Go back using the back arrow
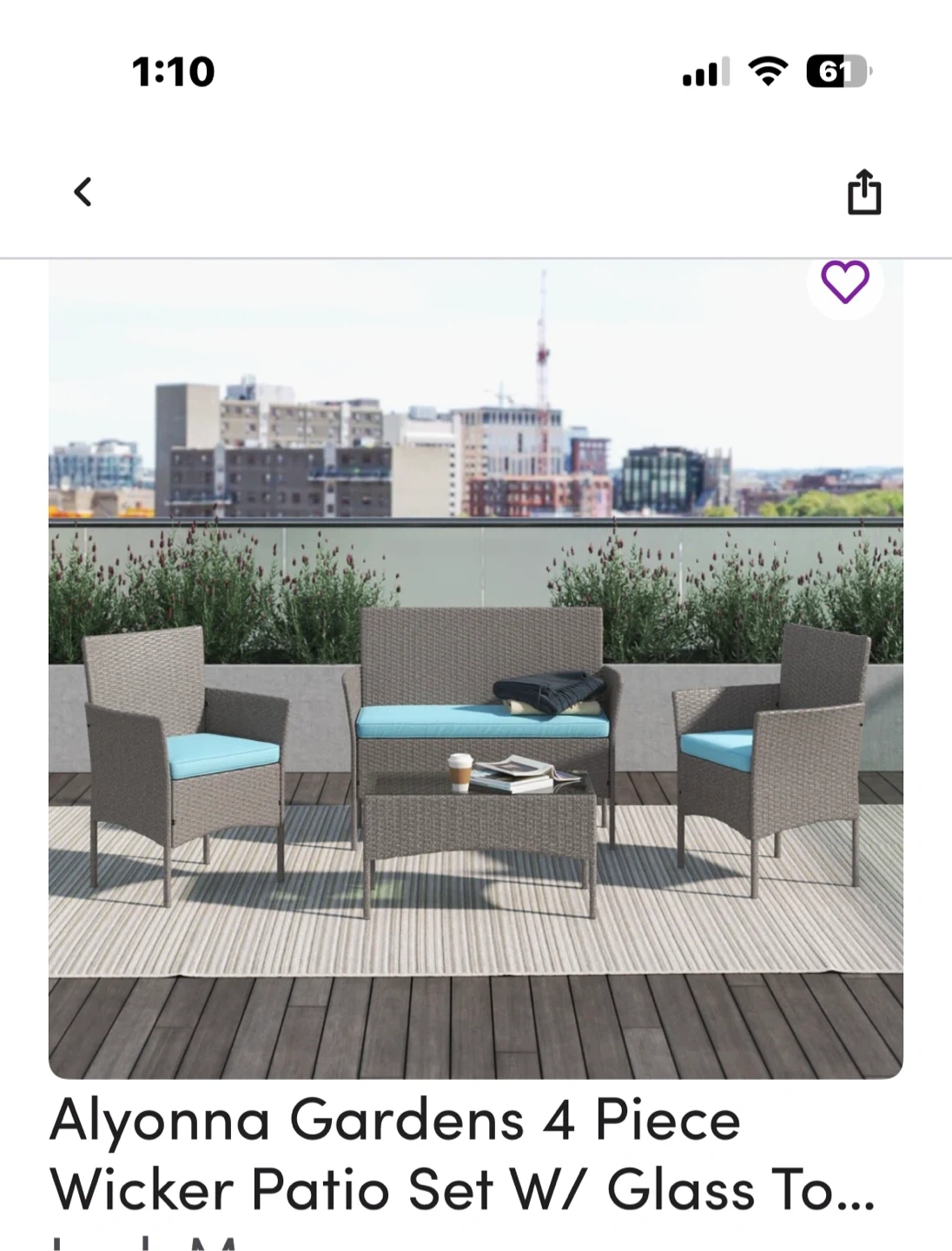 tap(83, 192)
